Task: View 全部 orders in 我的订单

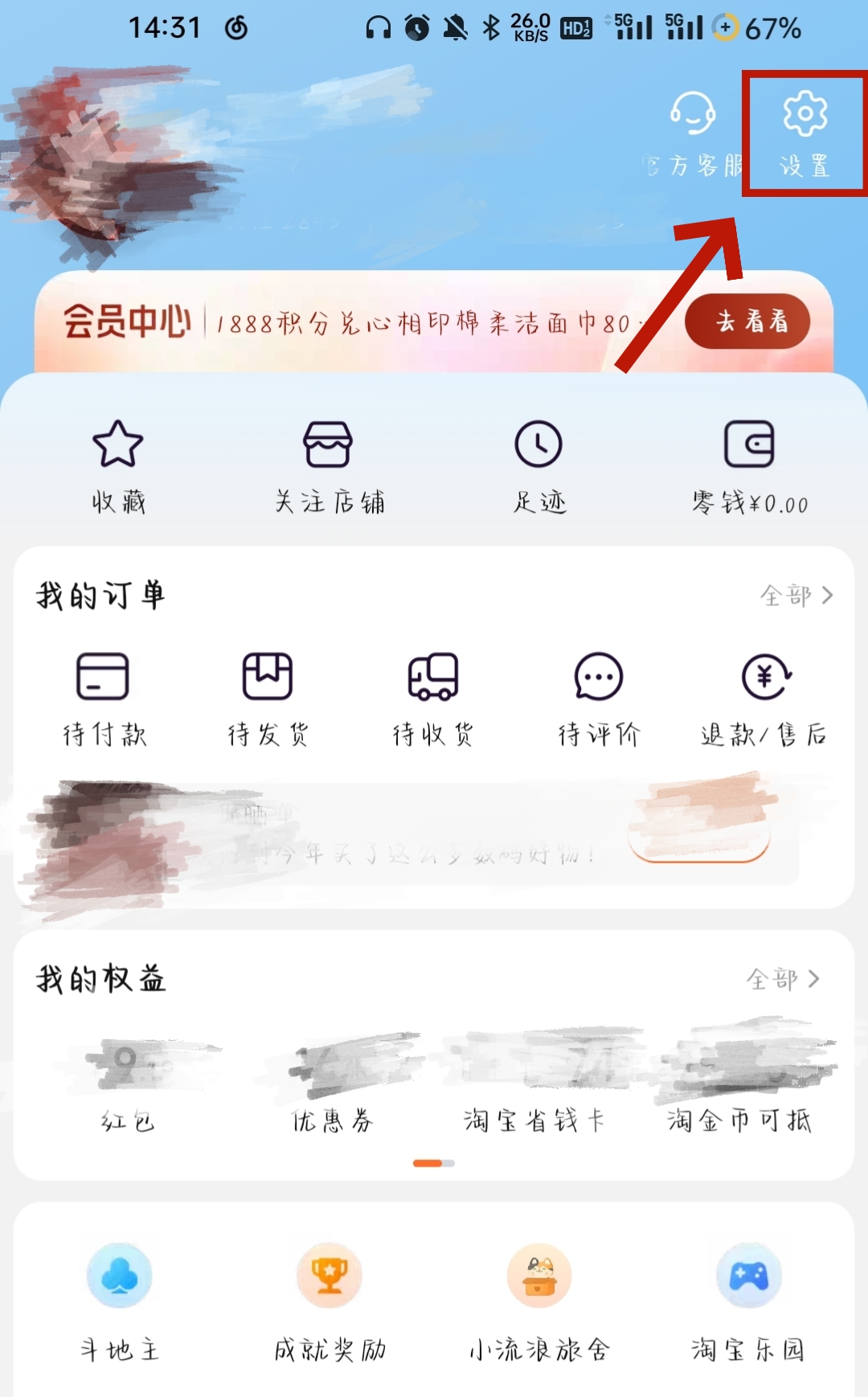Action: tap(796, 596)
